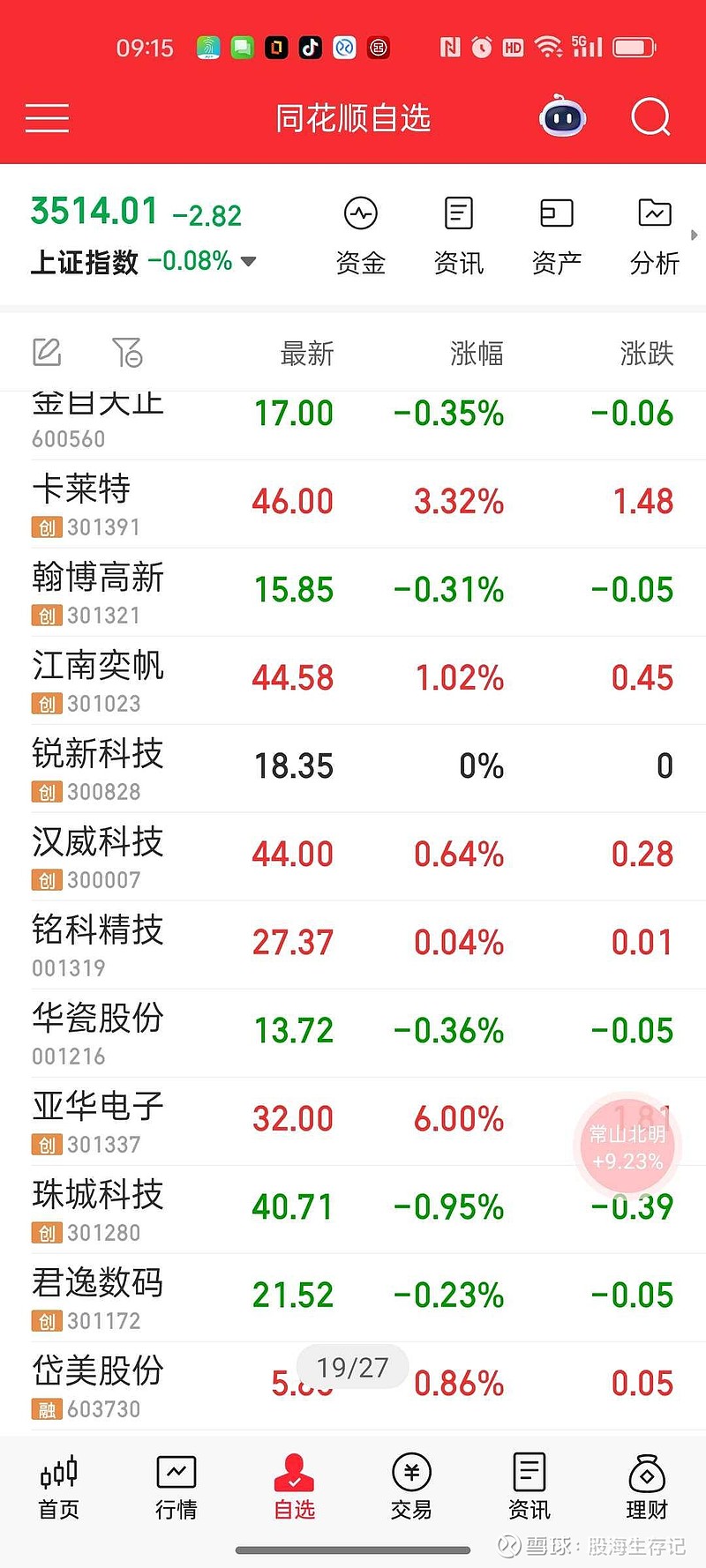Open the robot assistant icon
This screenshot has height=1568, width=706.
click(563, 116)
